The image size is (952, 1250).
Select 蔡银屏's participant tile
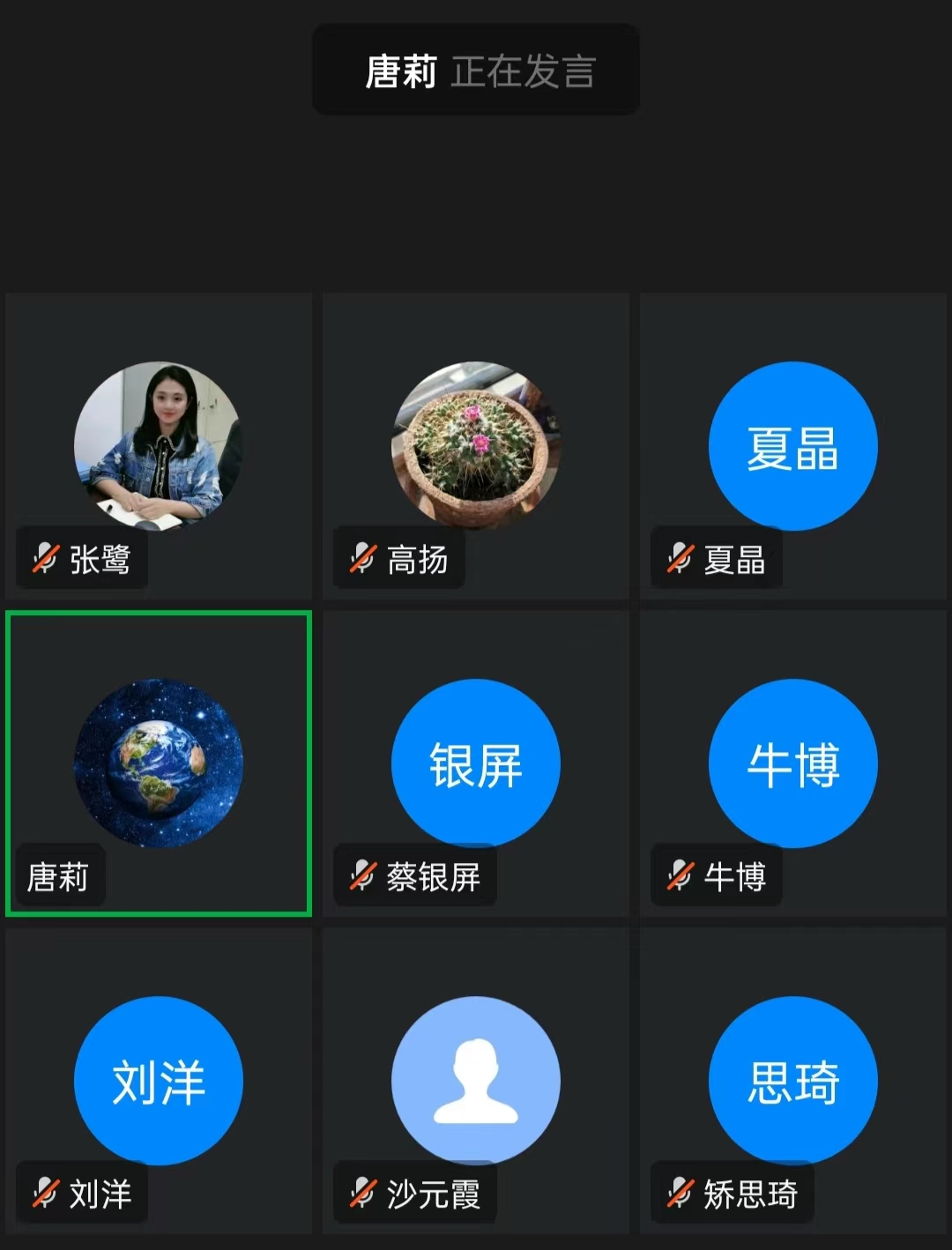(x=476, y=763)
